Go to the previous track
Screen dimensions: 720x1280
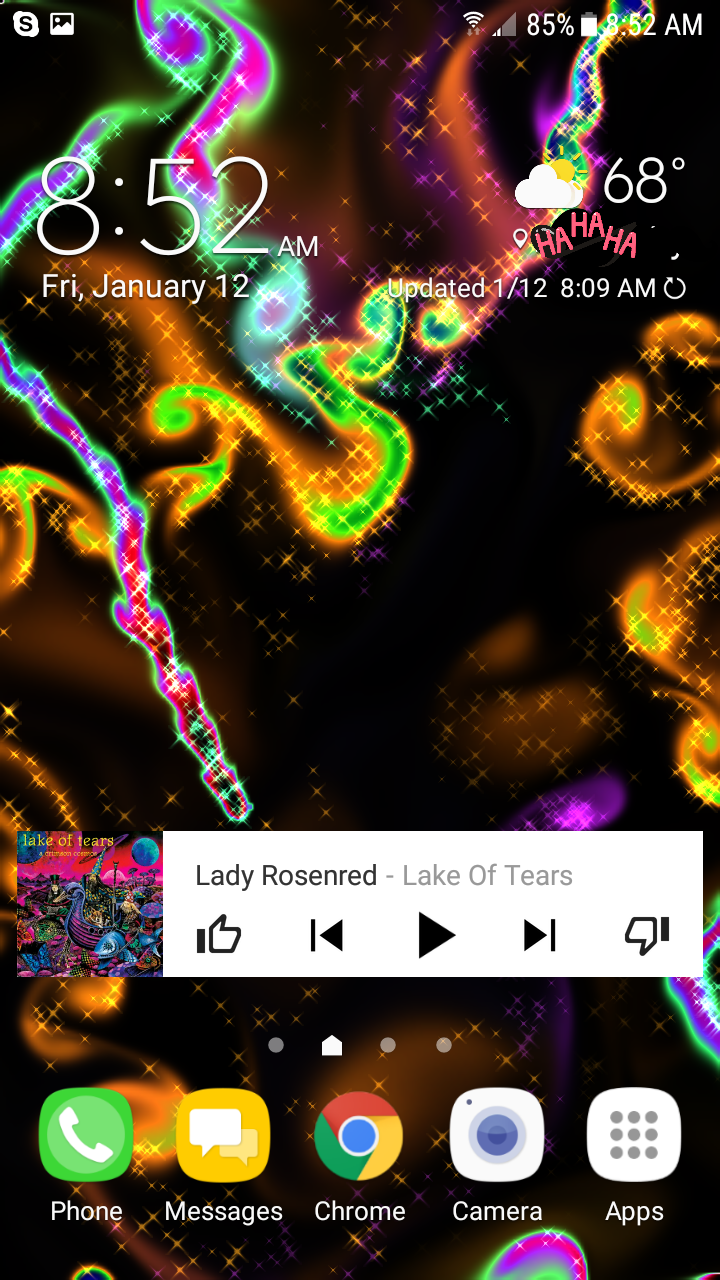(326, 936)
